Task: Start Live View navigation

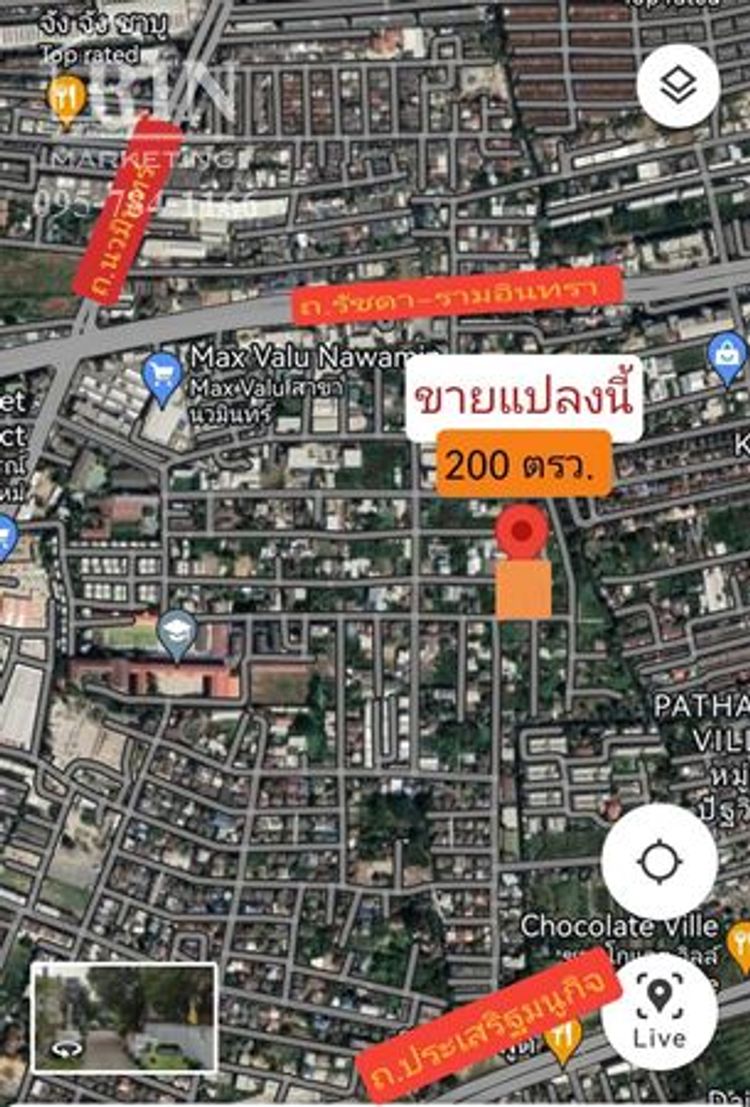Action: 659,1011
